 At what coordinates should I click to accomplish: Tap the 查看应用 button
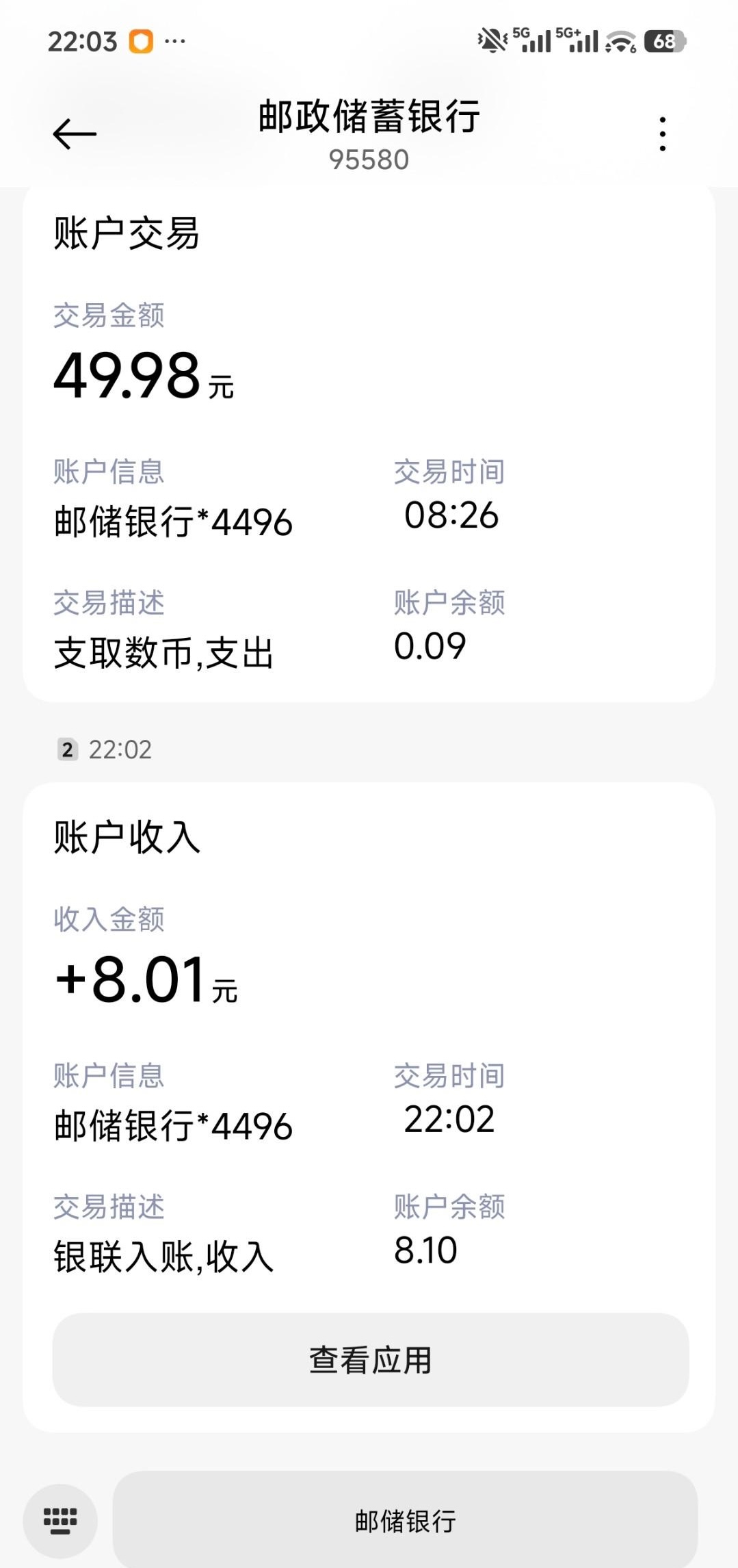370,1360
